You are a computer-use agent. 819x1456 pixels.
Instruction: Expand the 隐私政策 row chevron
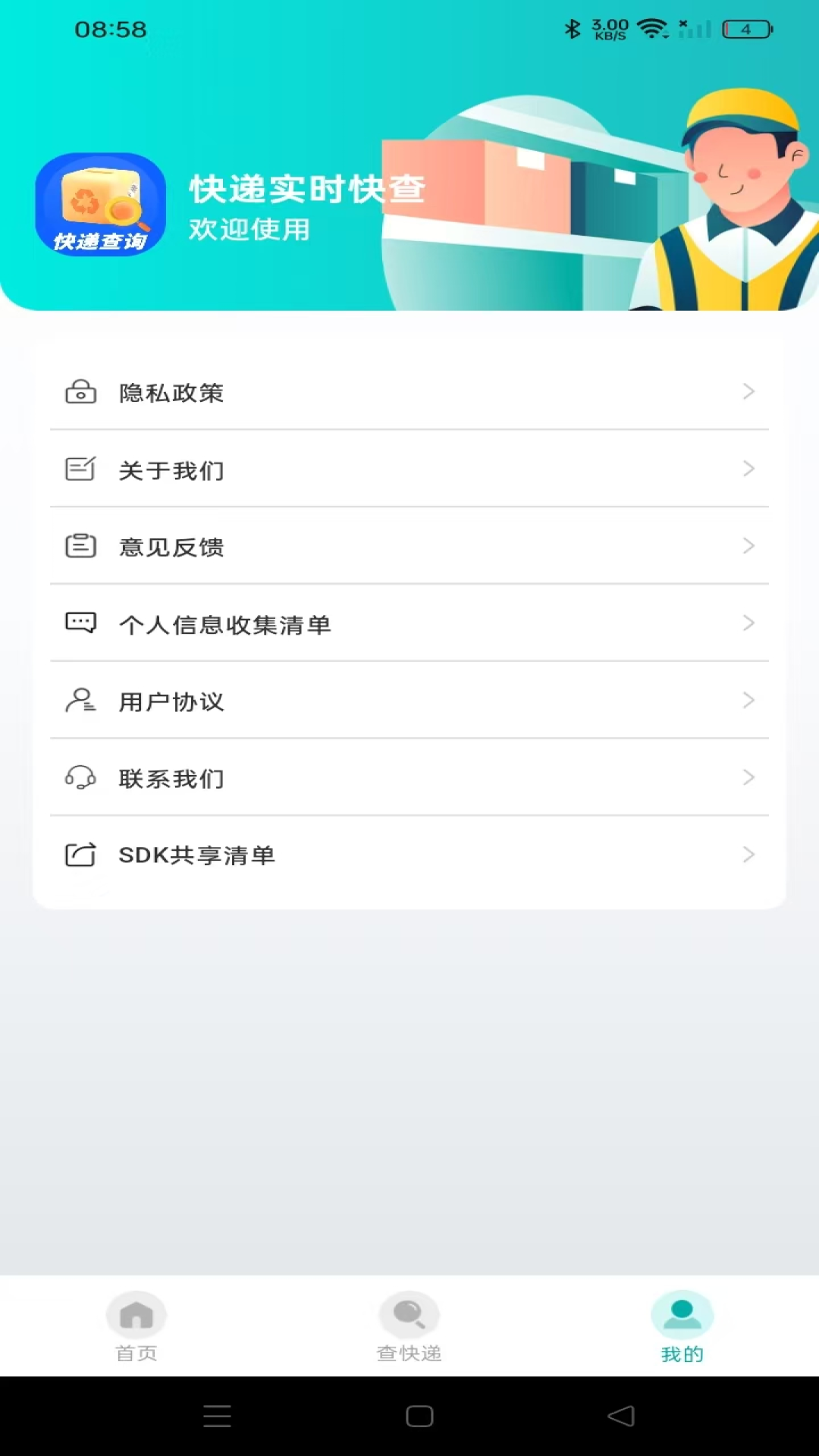click(x=749, y=392)
